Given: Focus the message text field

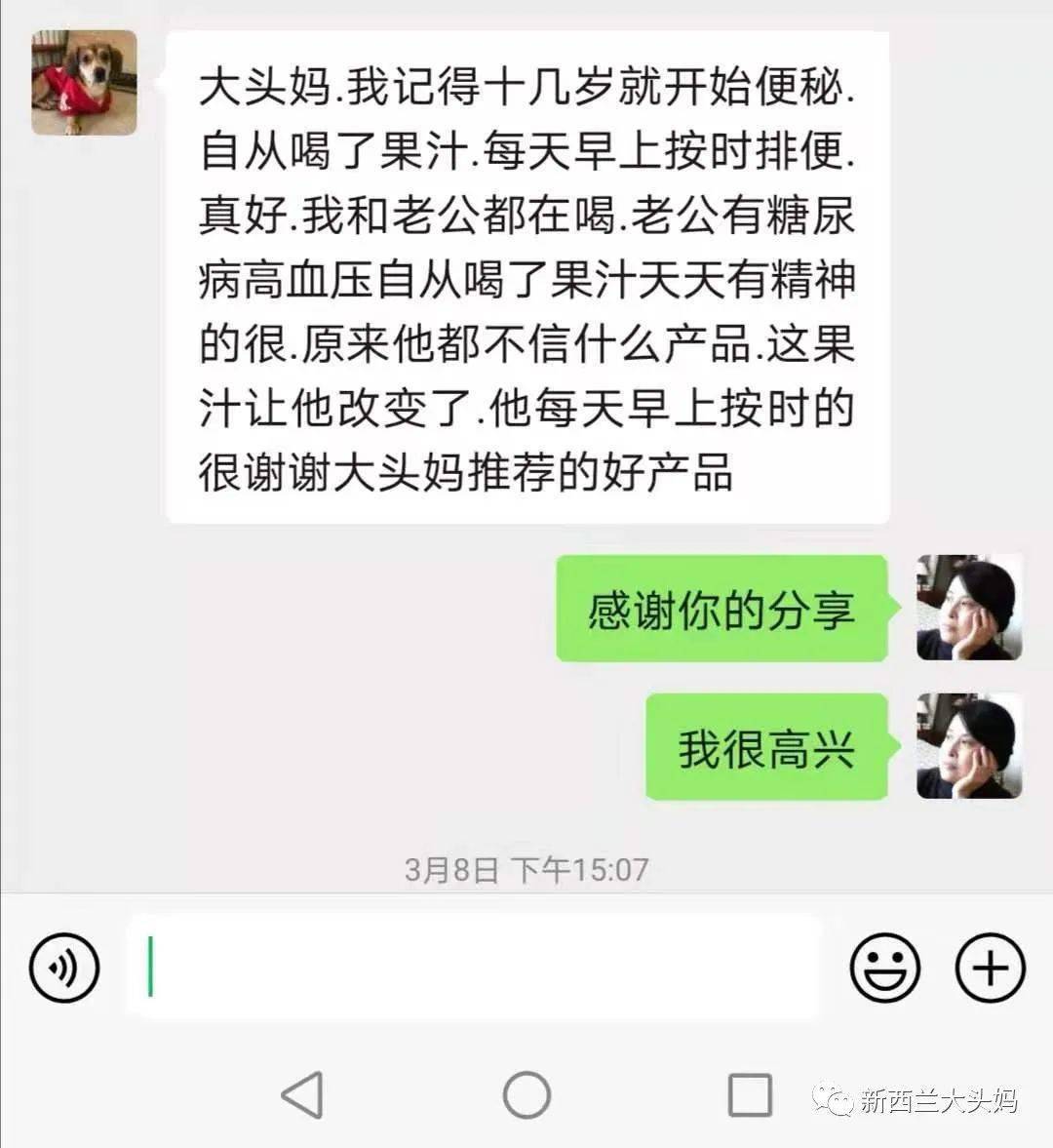Looking at the screenshot, I should click(475, 968).
